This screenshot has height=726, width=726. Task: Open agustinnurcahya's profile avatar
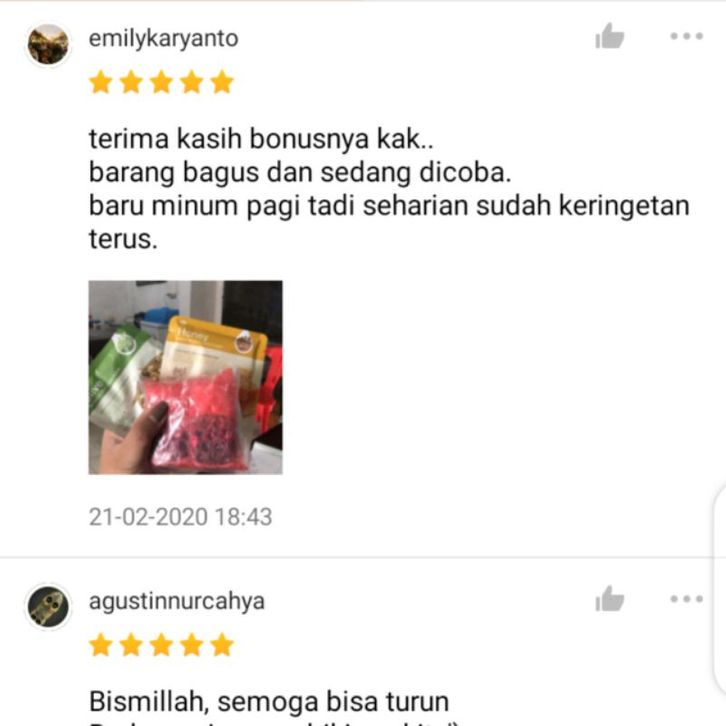[x=48, y=606]
